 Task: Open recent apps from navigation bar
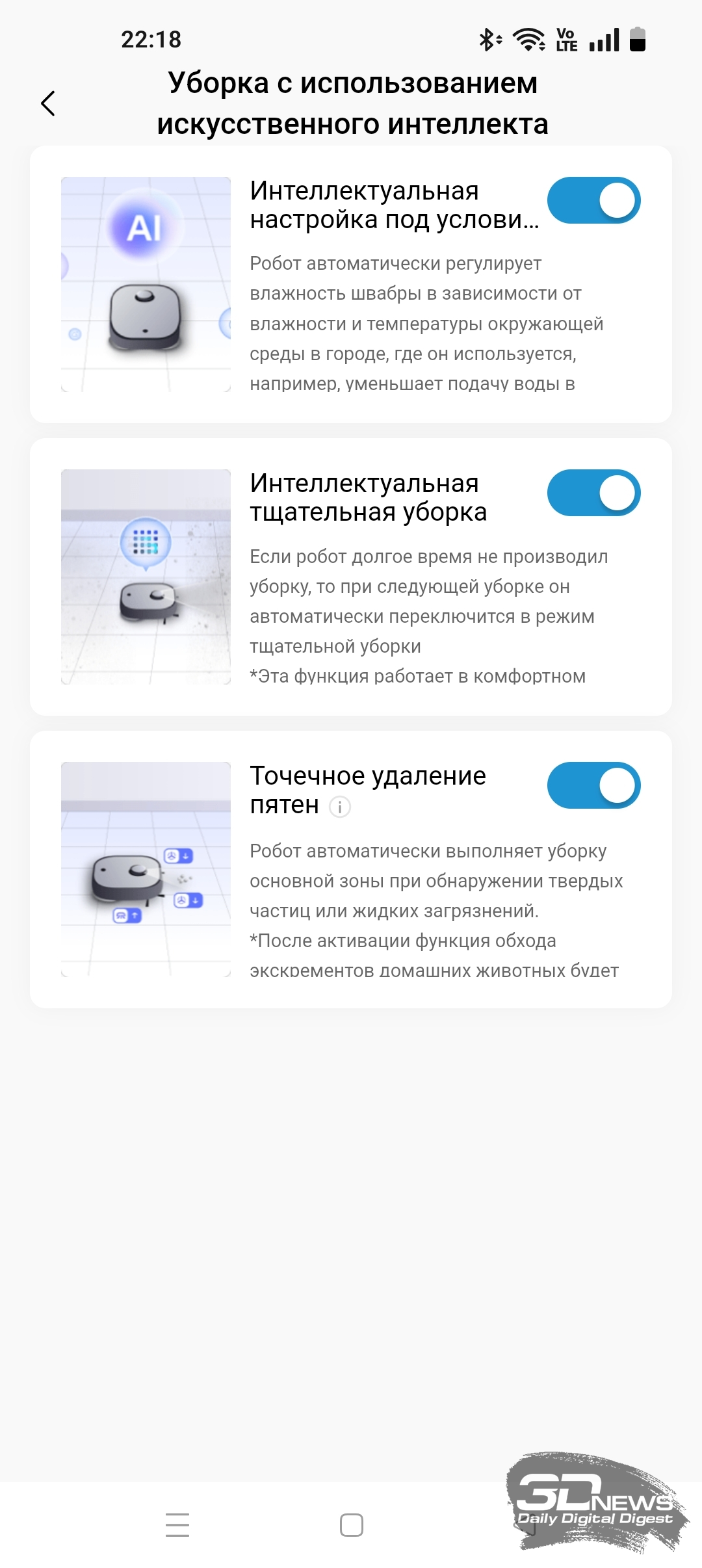coord(177,1525)
